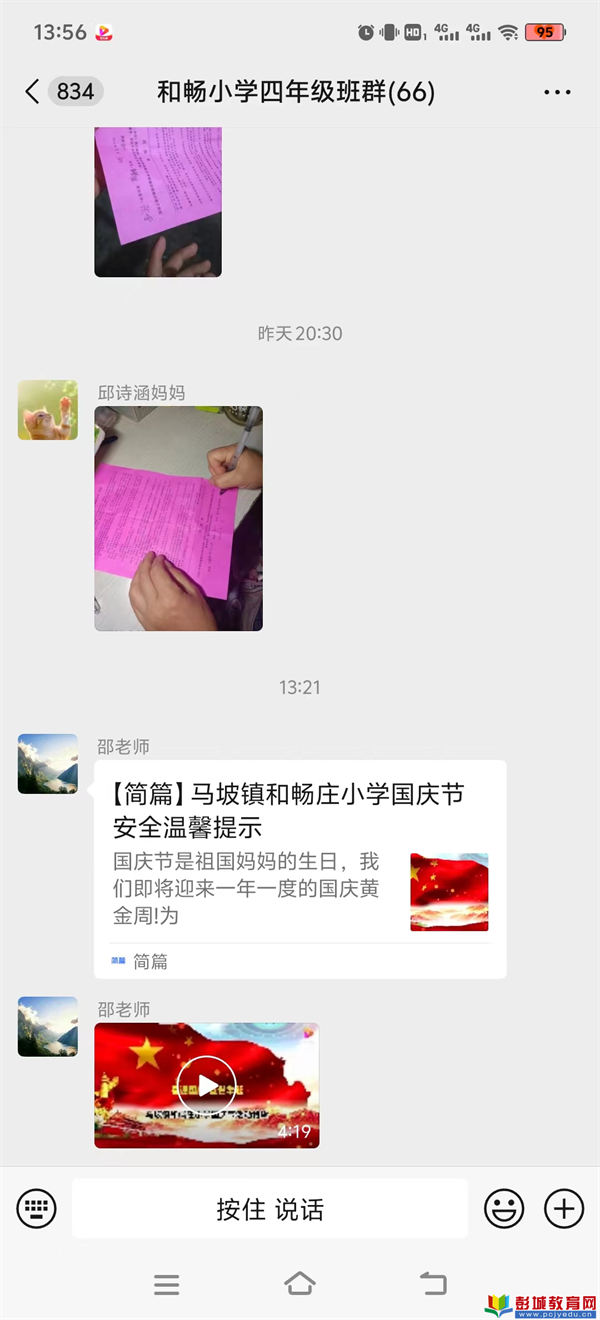Tap the system home button
This screenshot has width=600, height=1320.
coord(300,1284)
